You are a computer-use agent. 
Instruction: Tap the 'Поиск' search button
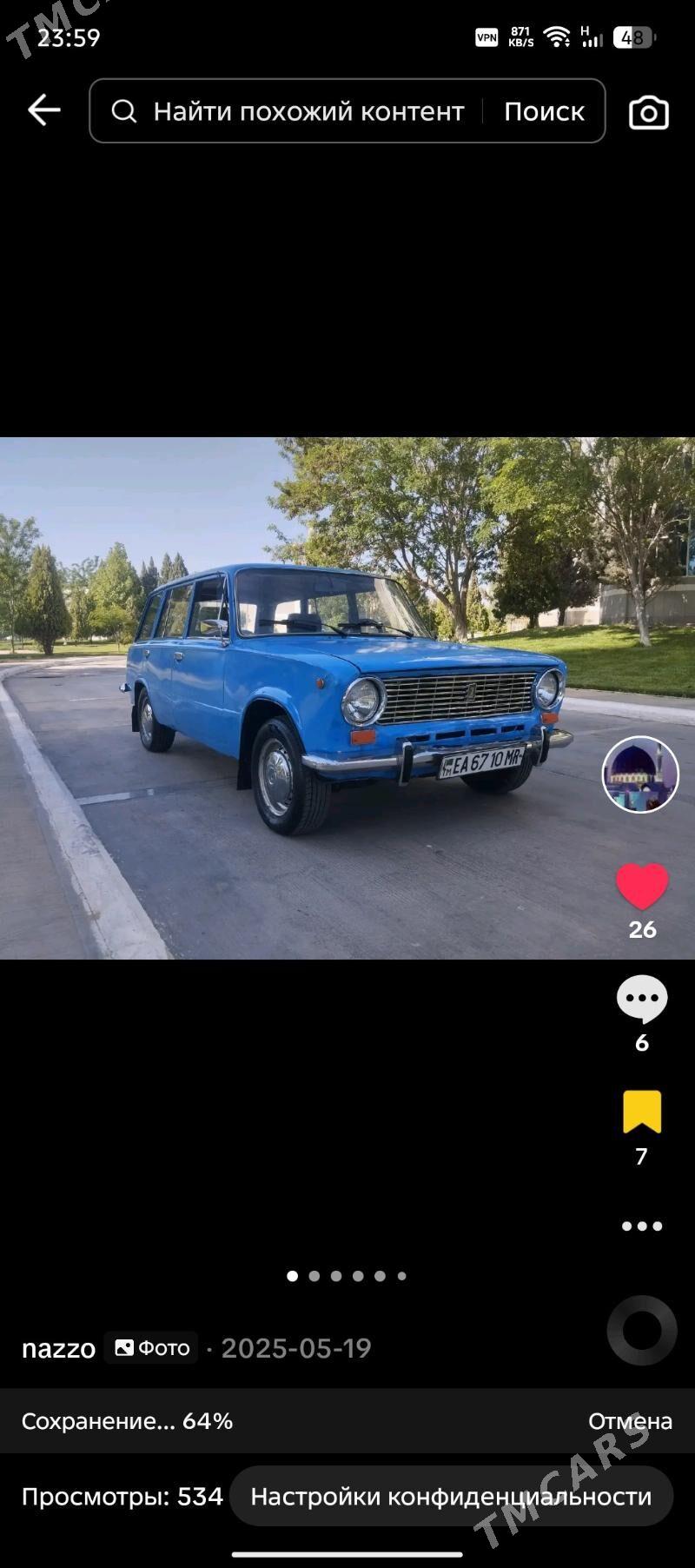click(x=544, y=111)
